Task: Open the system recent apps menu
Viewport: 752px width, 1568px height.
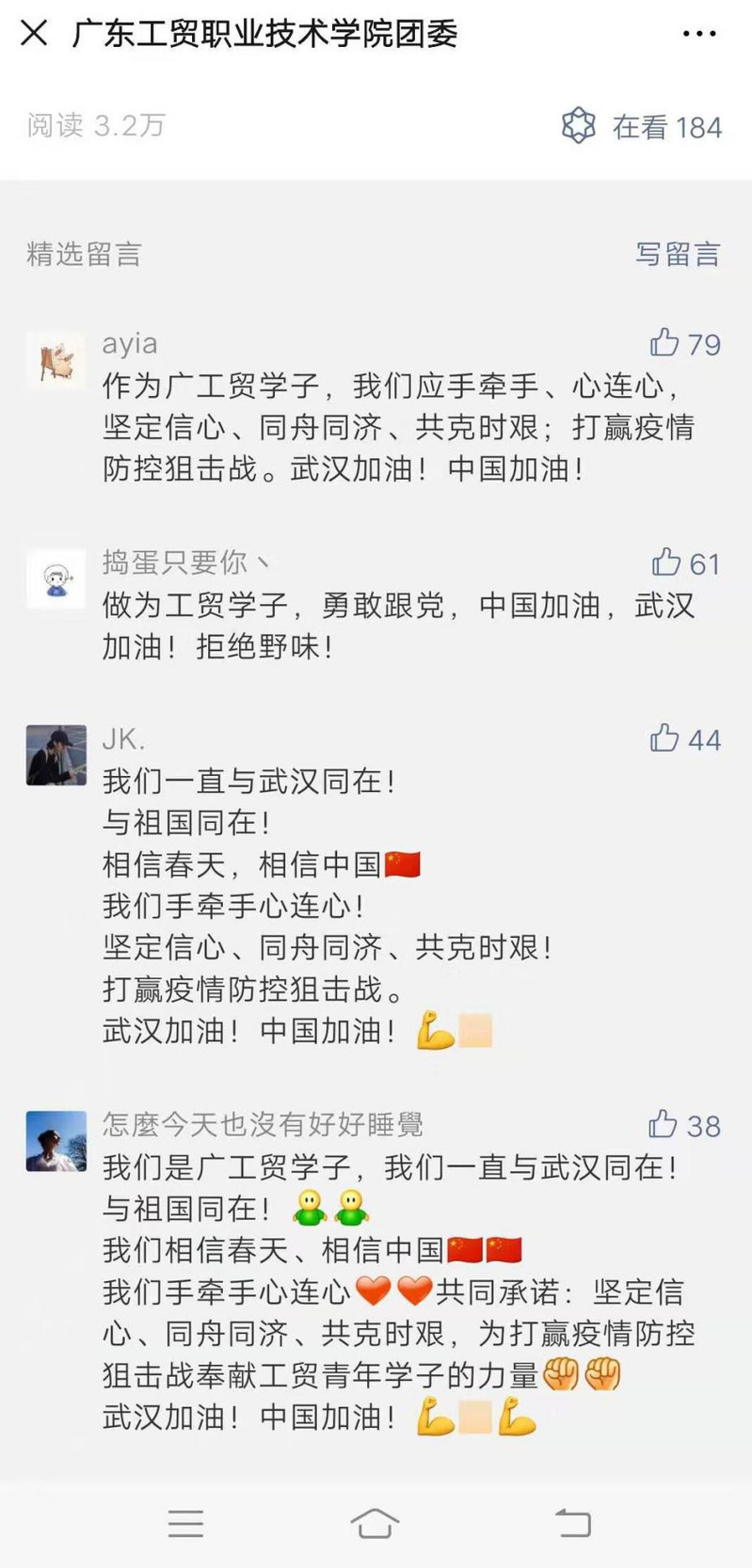Action: (x=185, y=1523)
